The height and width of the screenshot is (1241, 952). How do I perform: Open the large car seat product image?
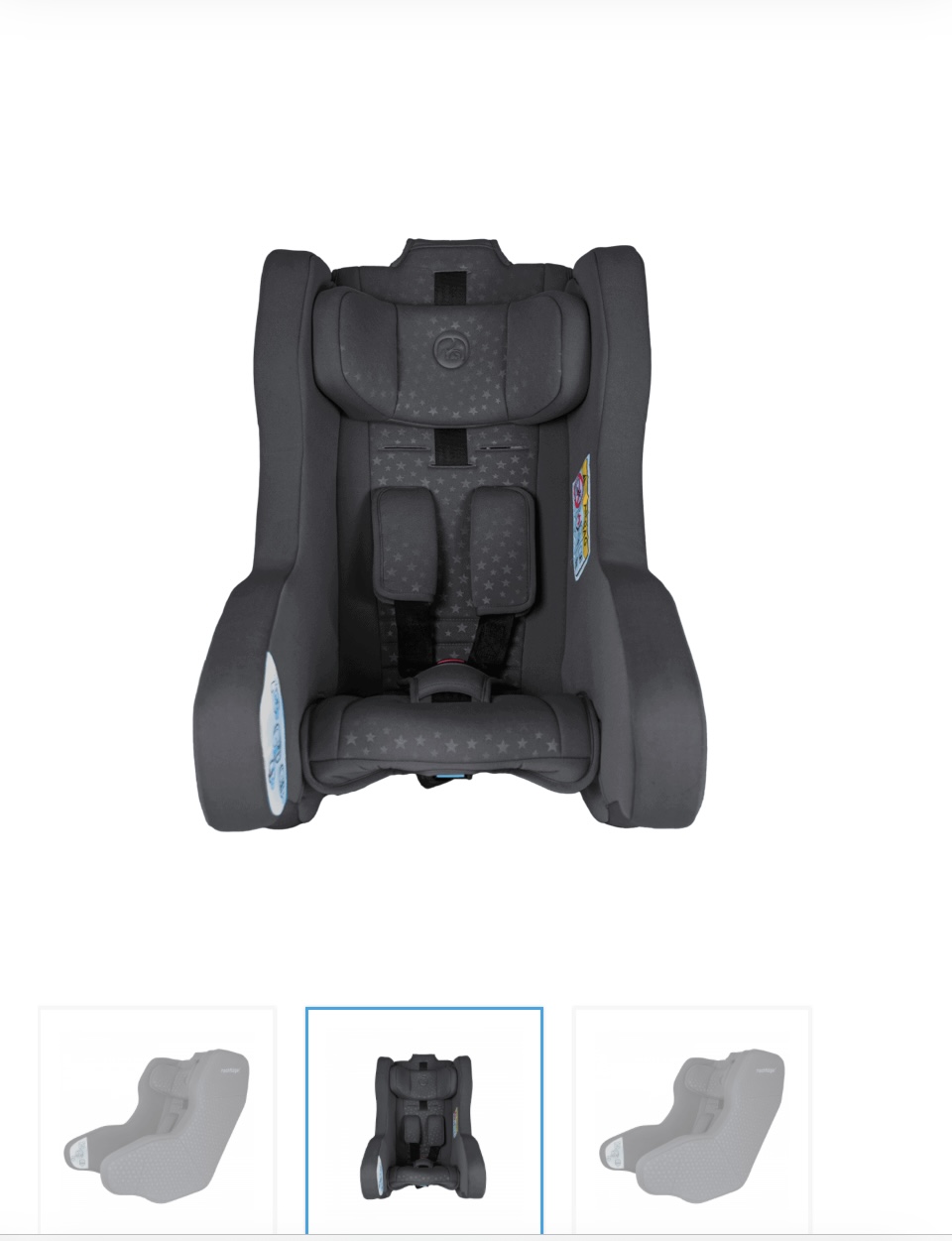click(450, 536)
